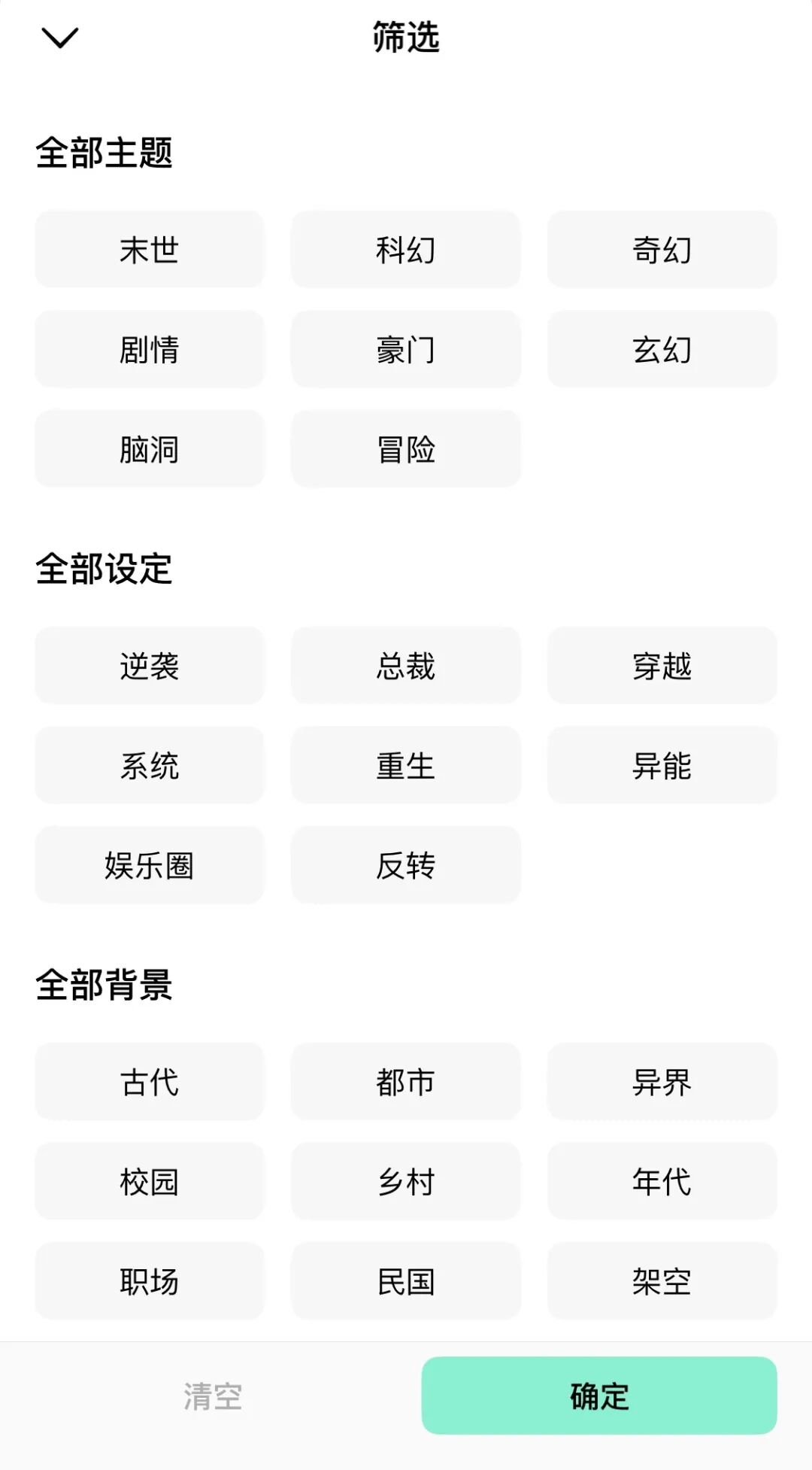
Task: Select the 玄幻 theme chip
Action: [662, 350]
